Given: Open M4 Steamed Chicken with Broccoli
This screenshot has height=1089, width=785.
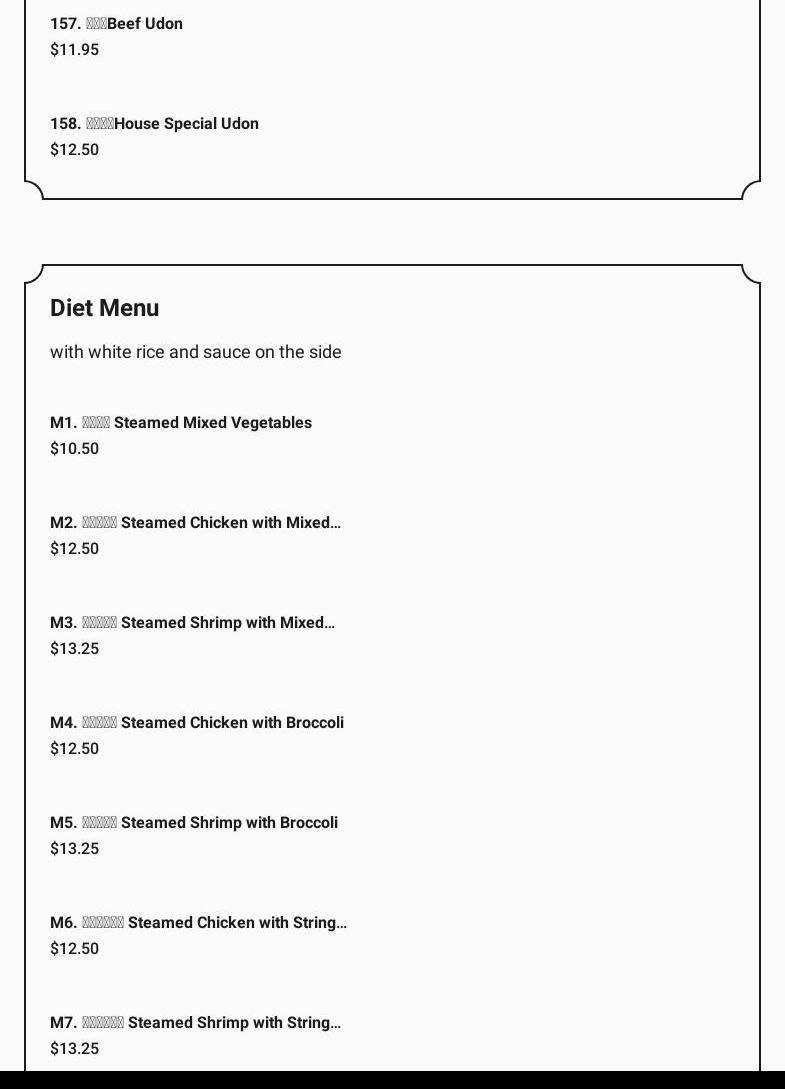Looking at the screenshot, I should (x=197, y=723).
